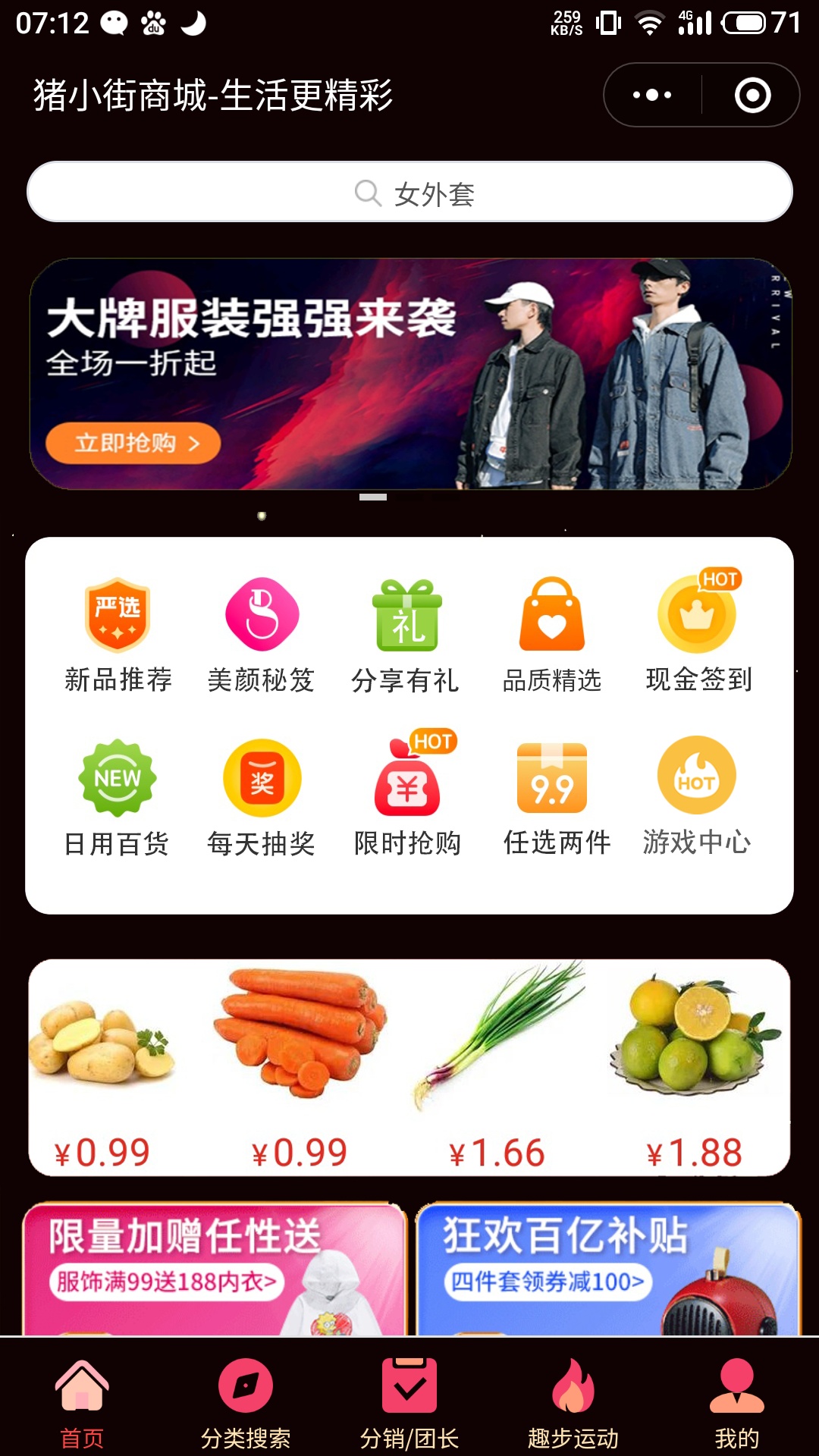Screen dimensions: 819x1456
Task: Switch to the 趣步运动 tab
Action: (x=573, y=1403)
